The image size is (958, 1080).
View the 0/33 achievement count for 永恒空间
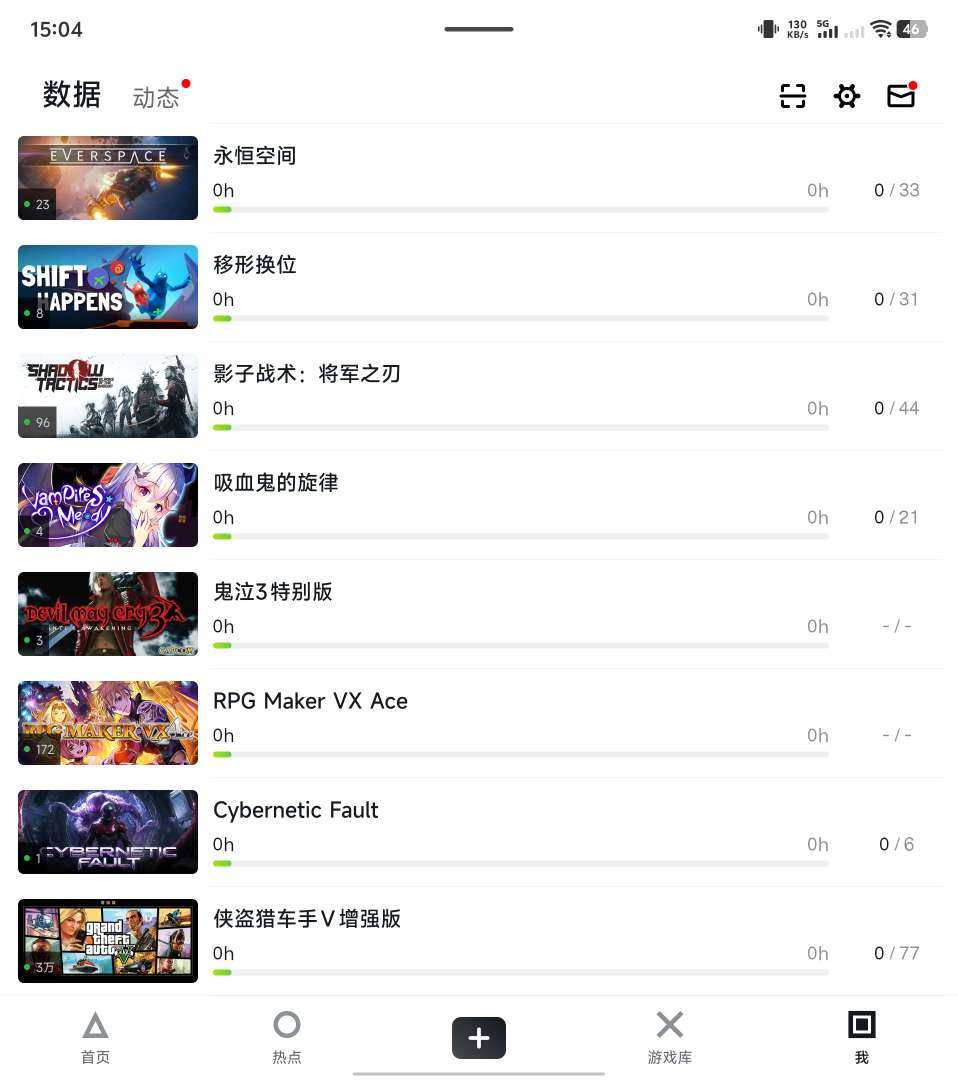896,190
